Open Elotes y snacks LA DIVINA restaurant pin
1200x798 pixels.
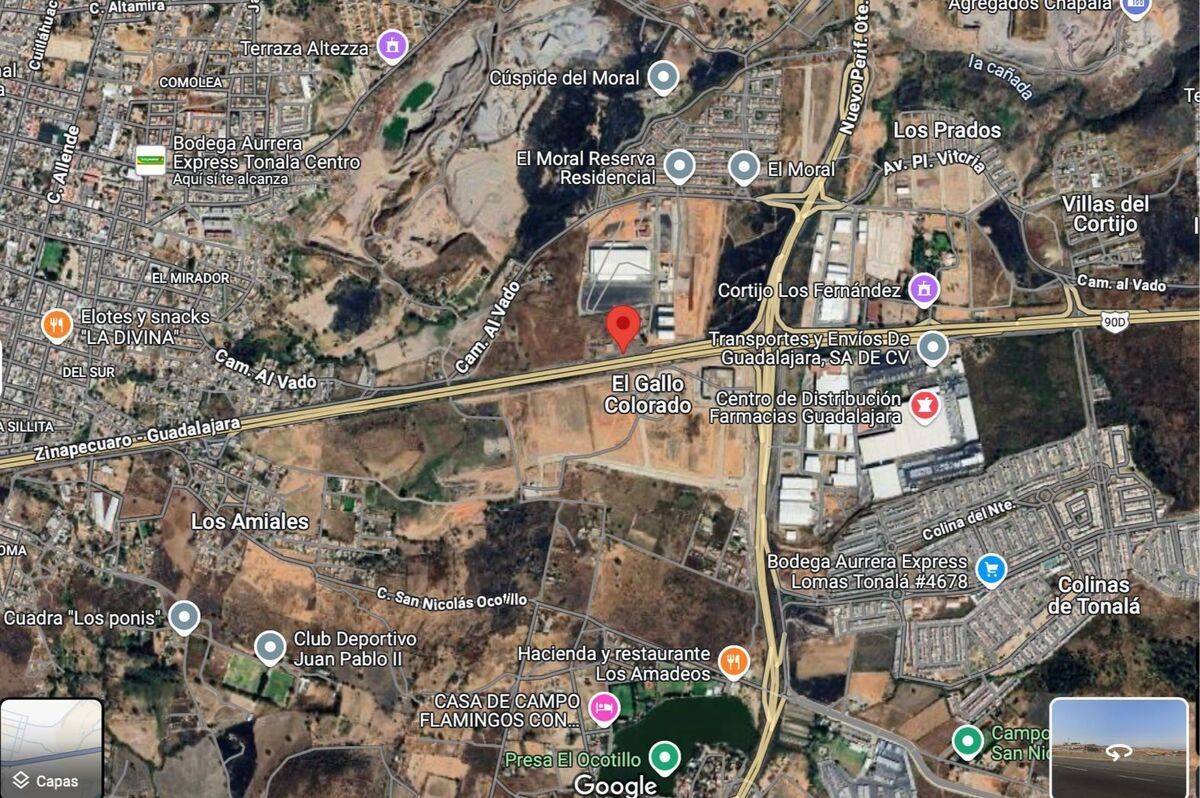(57, 324)
